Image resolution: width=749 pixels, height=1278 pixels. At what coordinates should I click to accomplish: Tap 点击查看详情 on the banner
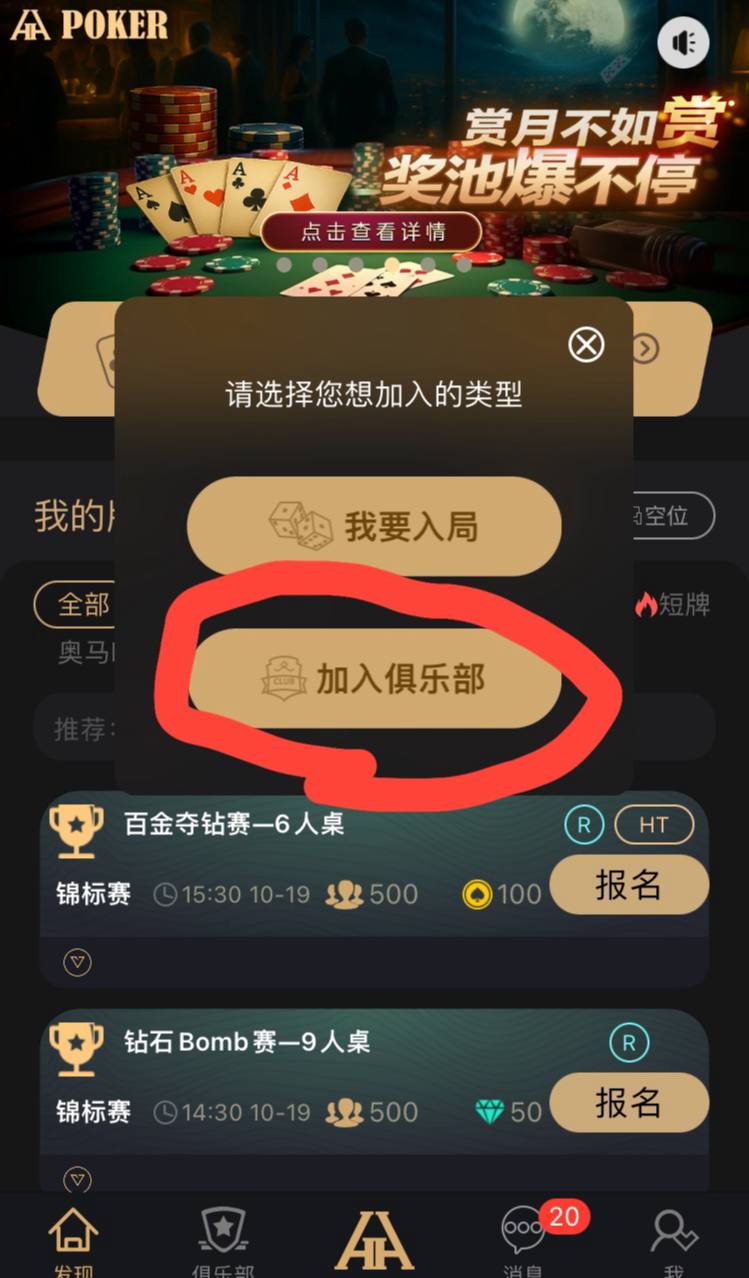372,232
